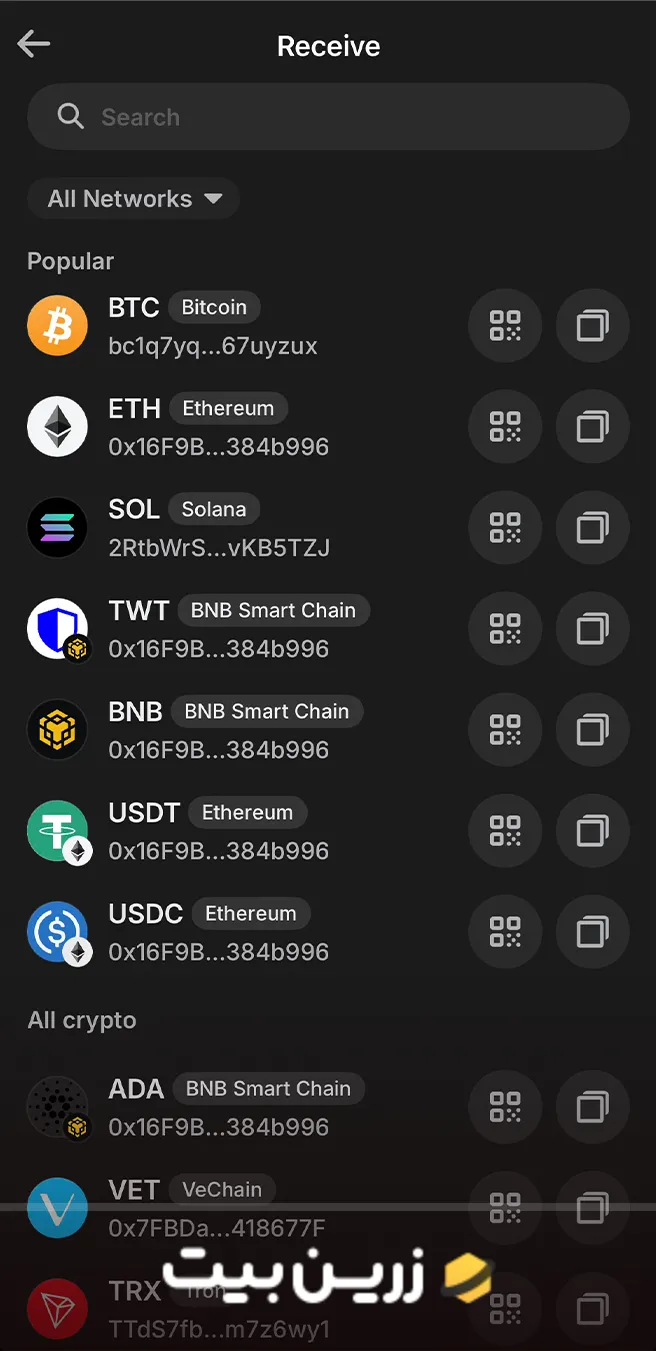Copy the TWT address
The height and width of the screenshot is (1351, 656).
[x=592, y=629]
